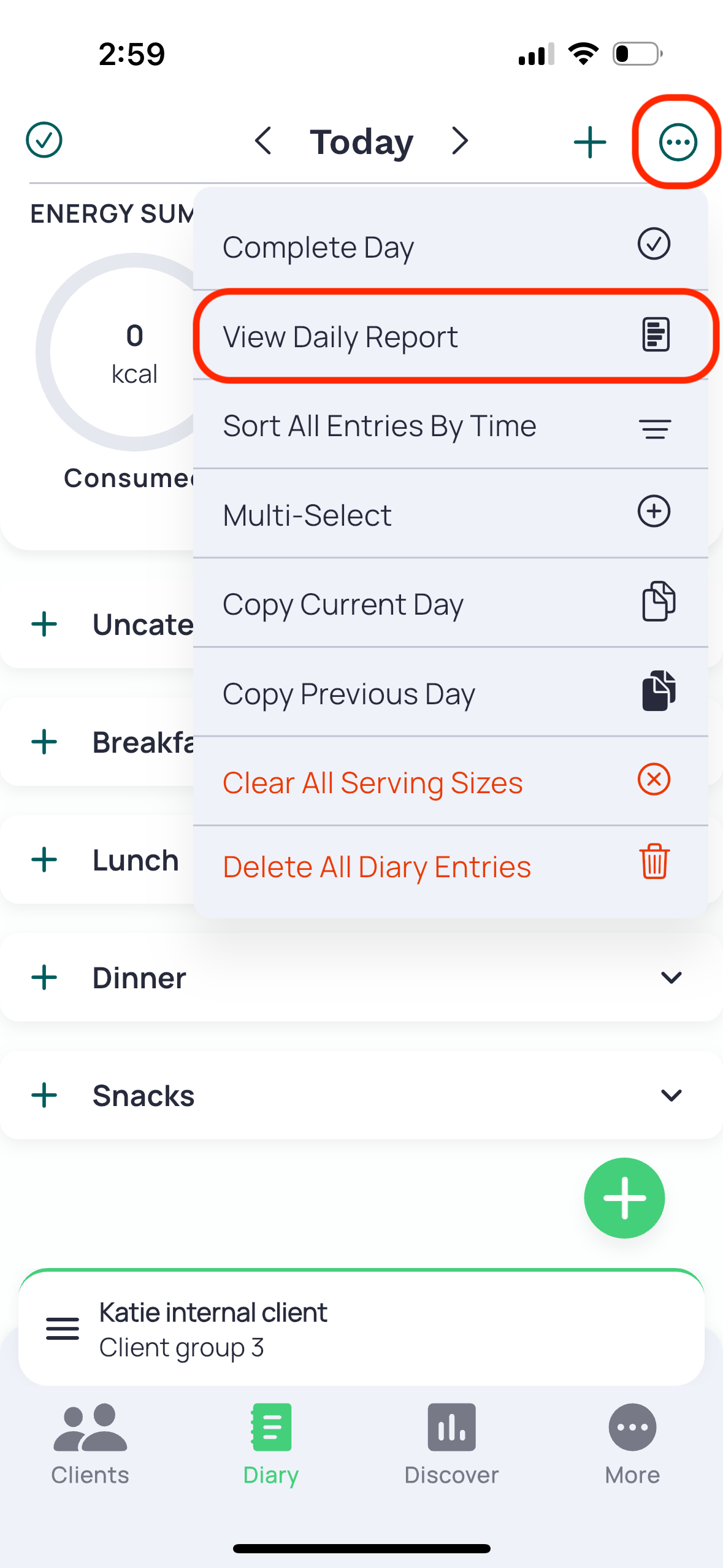Viewport: 723px width, 1568px height.
Task: Select Copy Previous Day
Action: (451, 693)
